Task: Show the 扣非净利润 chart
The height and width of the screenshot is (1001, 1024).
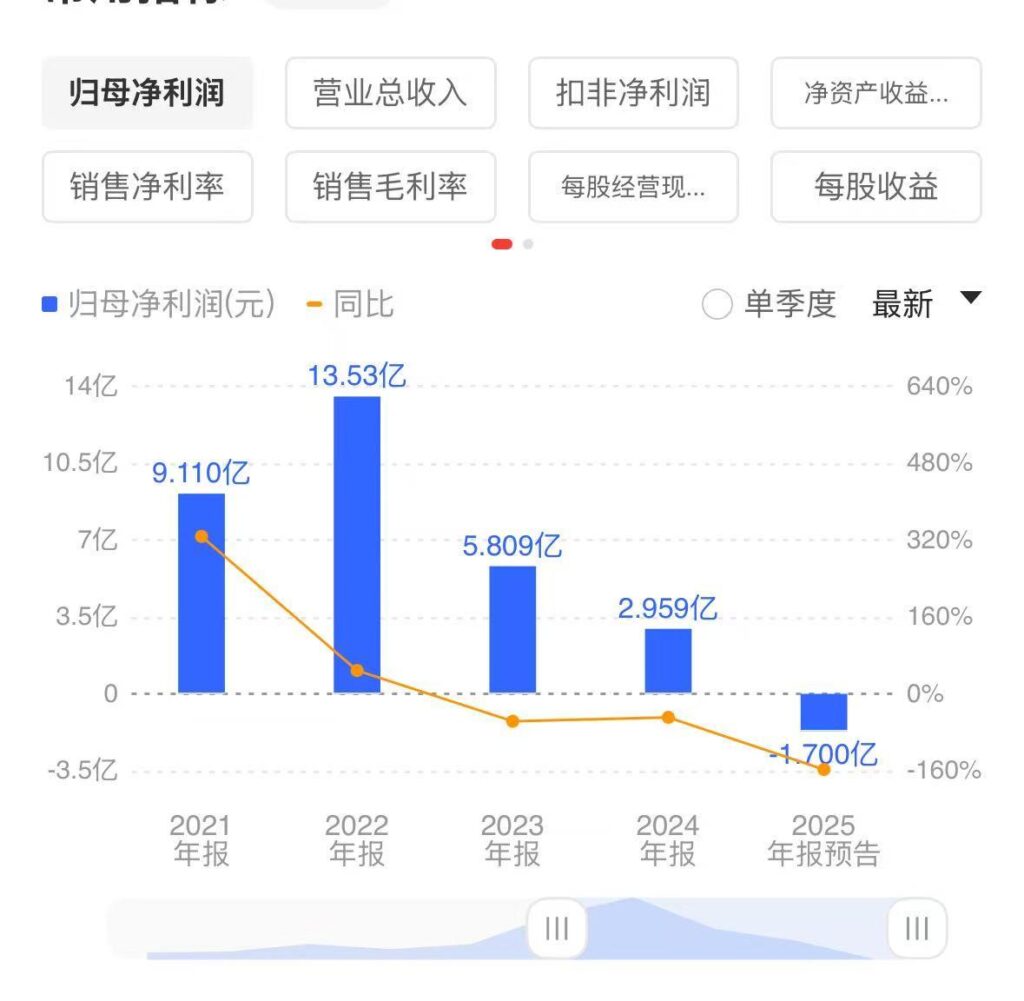Action: pyautogui.click(x=633, y=93)
